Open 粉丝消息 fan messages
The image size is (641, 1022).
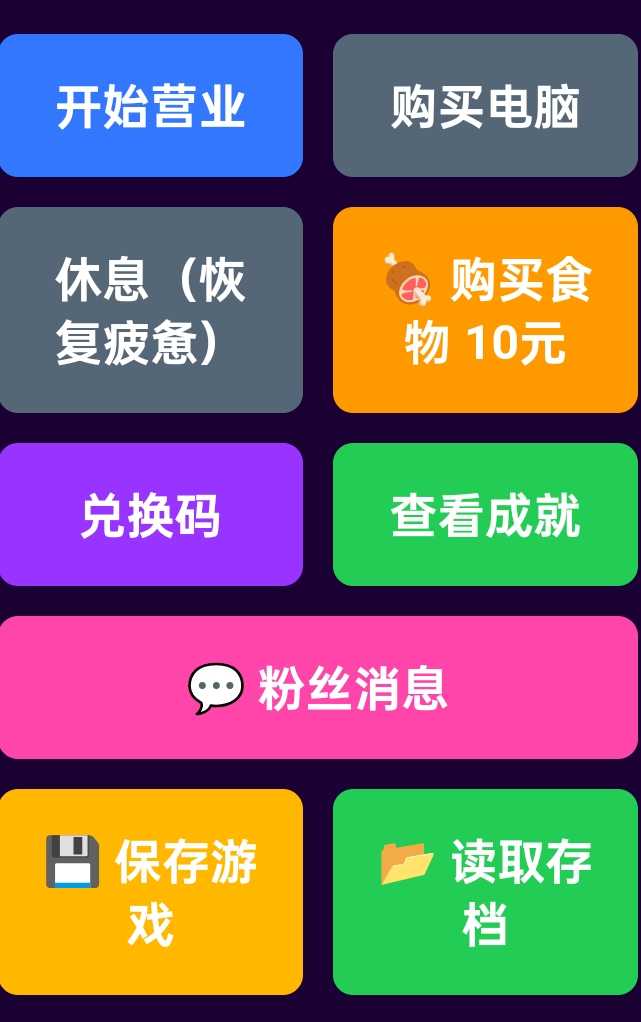coord(319,688)
